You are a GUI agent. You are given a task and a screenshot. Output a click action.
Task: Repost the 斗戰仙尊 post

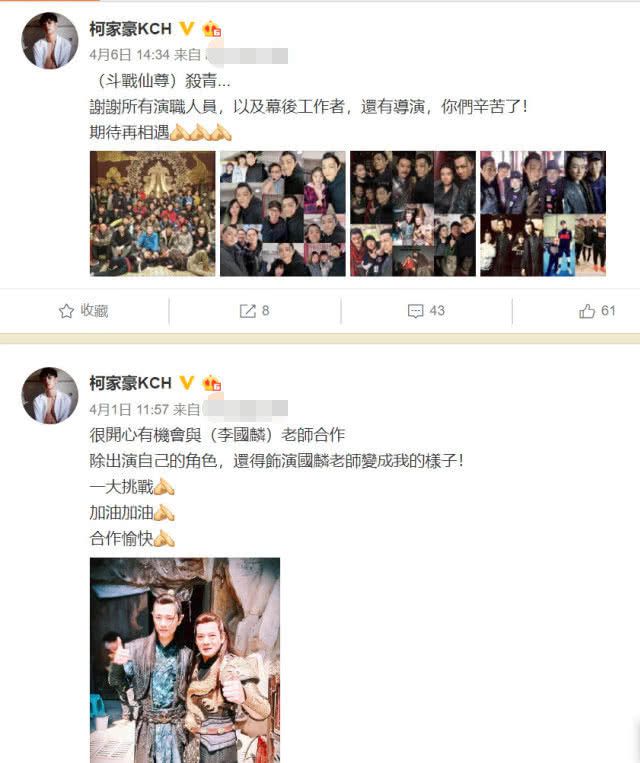tap(255, 310)
